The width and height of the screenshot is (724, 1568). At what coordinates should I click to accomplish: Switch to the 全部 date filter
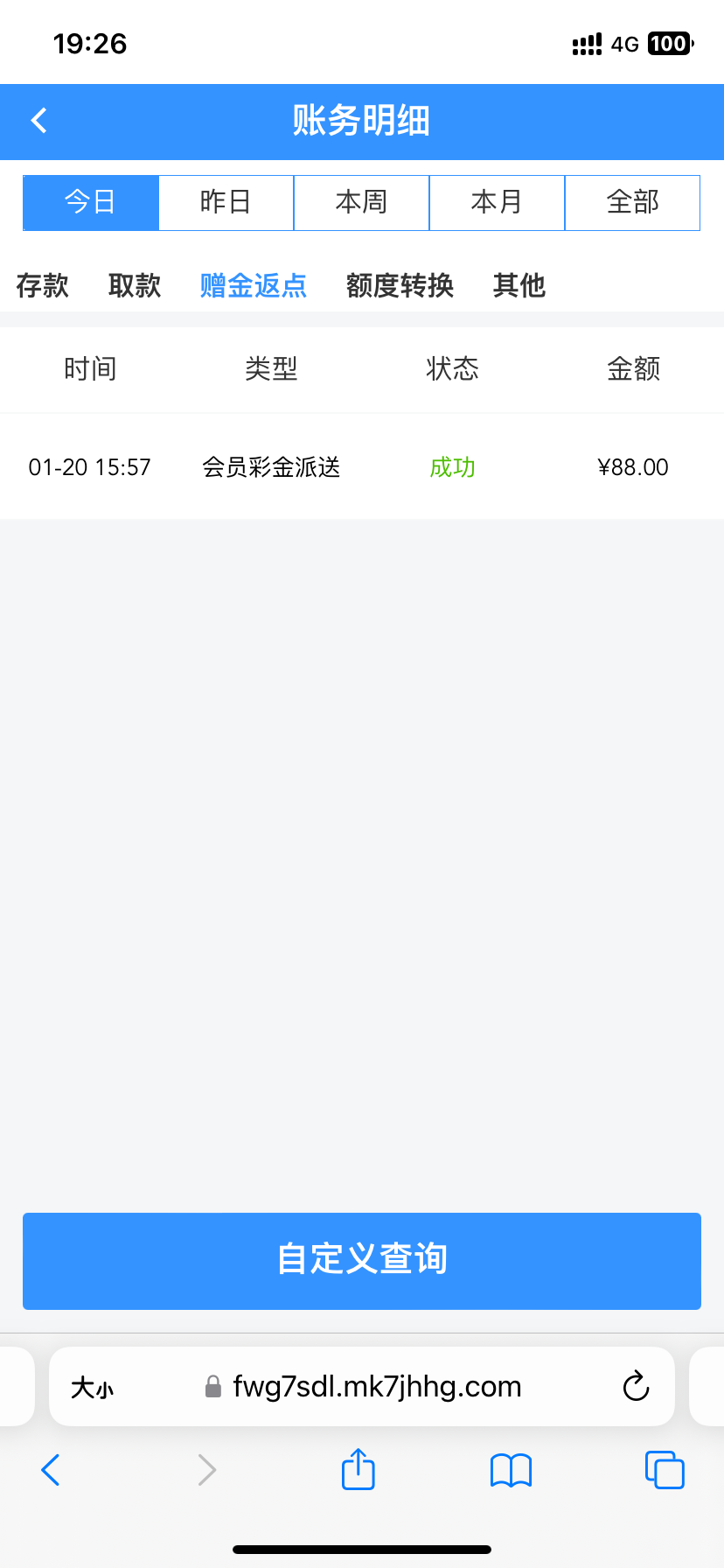coord(632,202)
